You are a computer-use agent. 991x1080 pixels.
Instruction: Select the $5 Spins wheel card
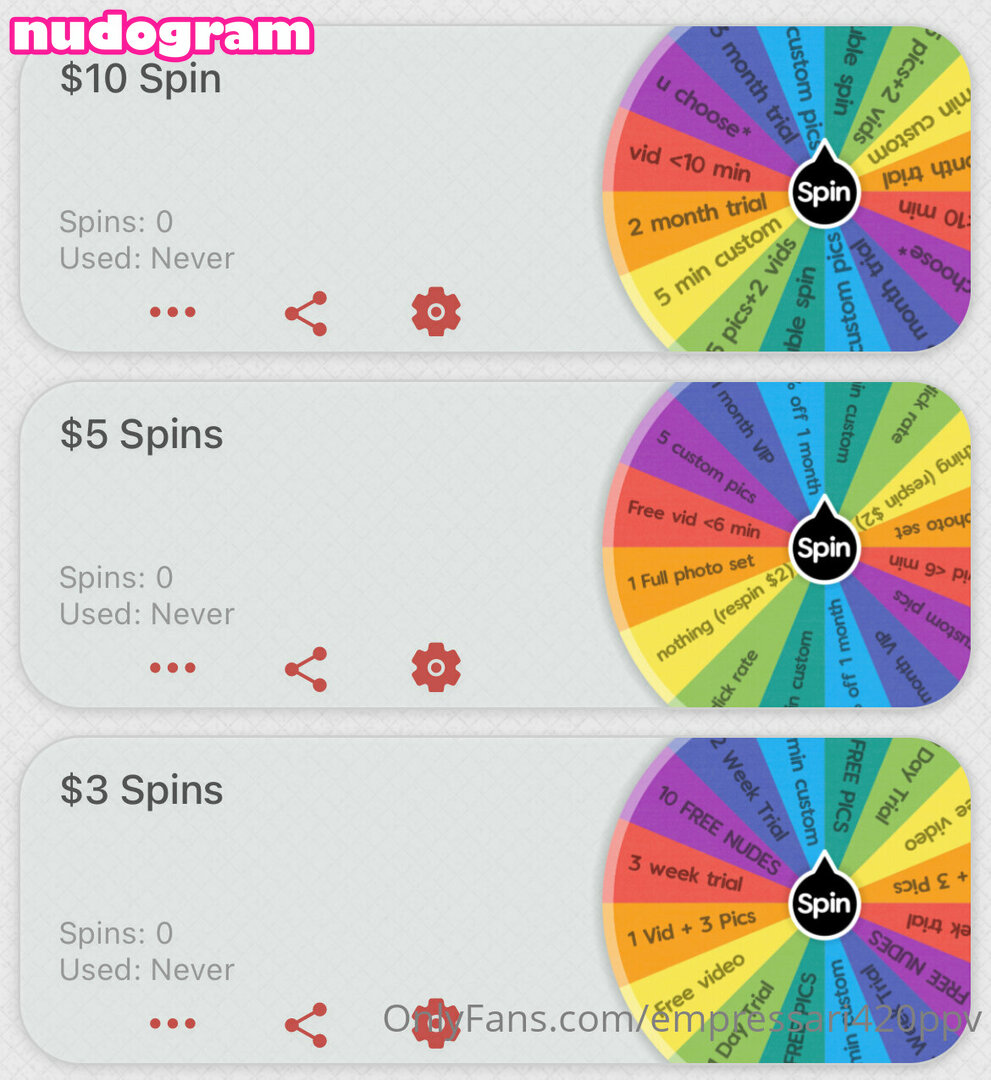tap(300, 510)
